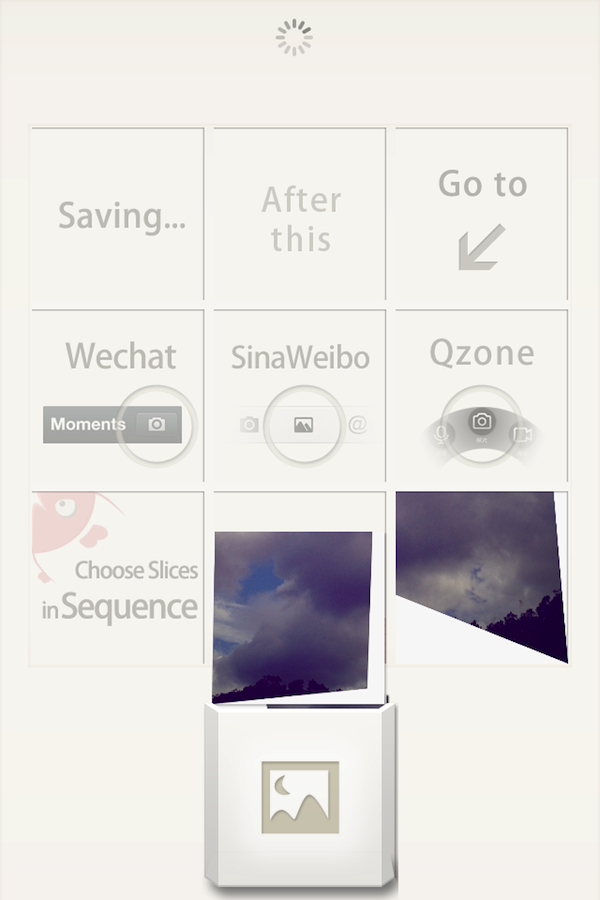This screenshot has height=900, width=600.
Task: Select the SinaWeibo tile
Action: tap(300, 395)
